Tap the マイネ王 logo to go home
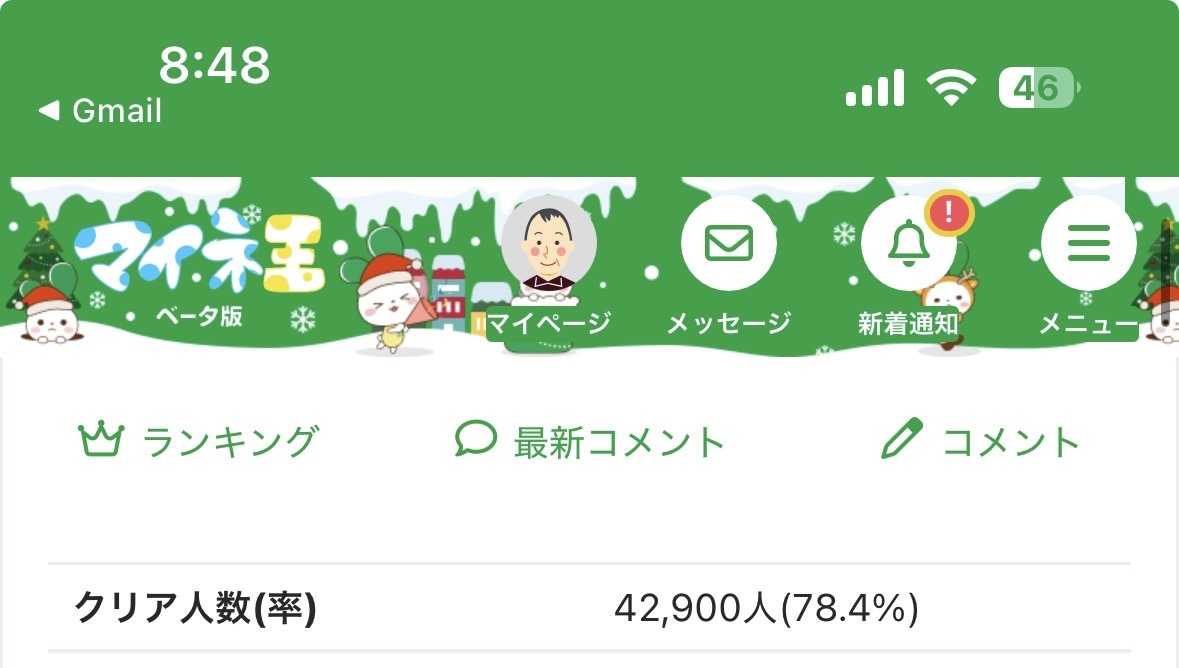This screenshot has height=668, width=1179. (199, 268)
